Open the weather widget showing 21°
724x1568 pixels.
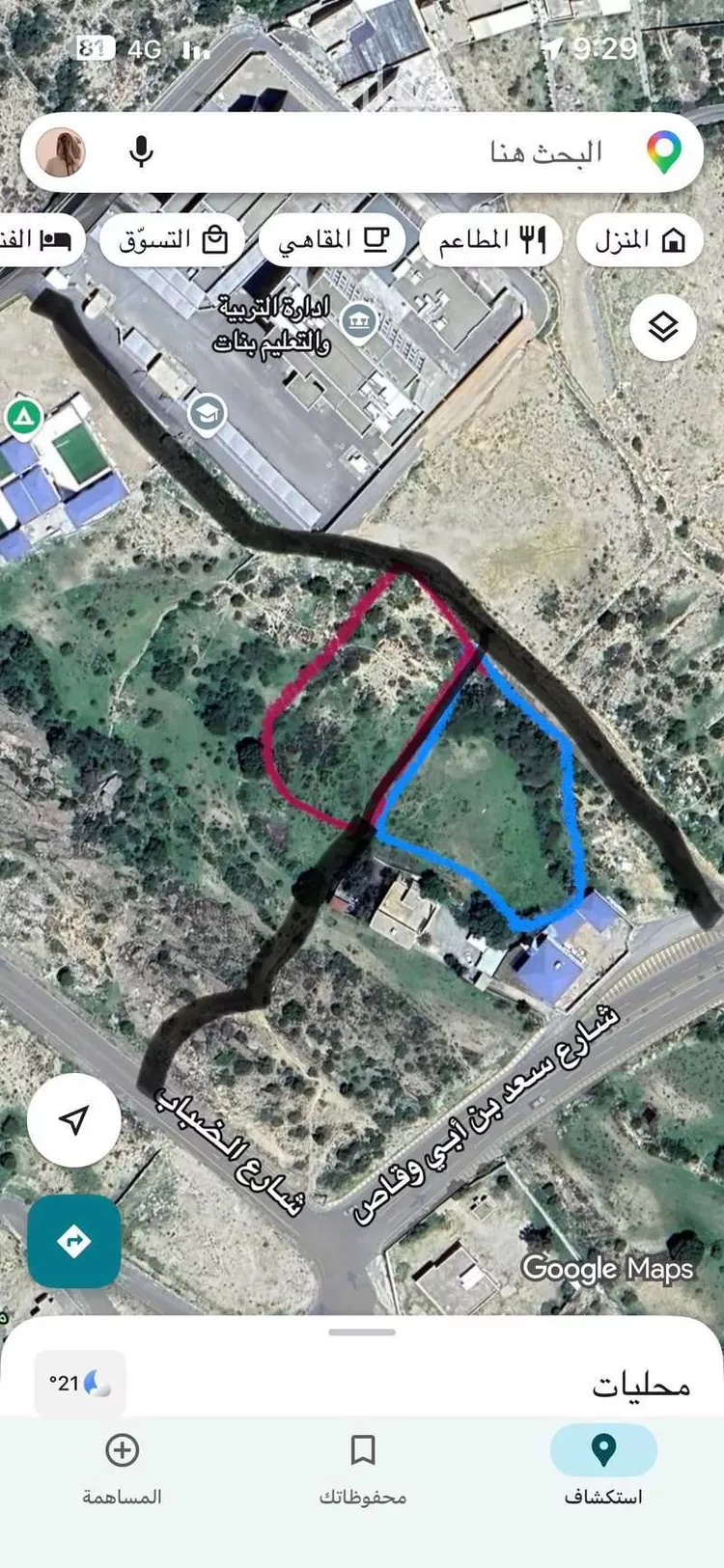click(80, 1383)
